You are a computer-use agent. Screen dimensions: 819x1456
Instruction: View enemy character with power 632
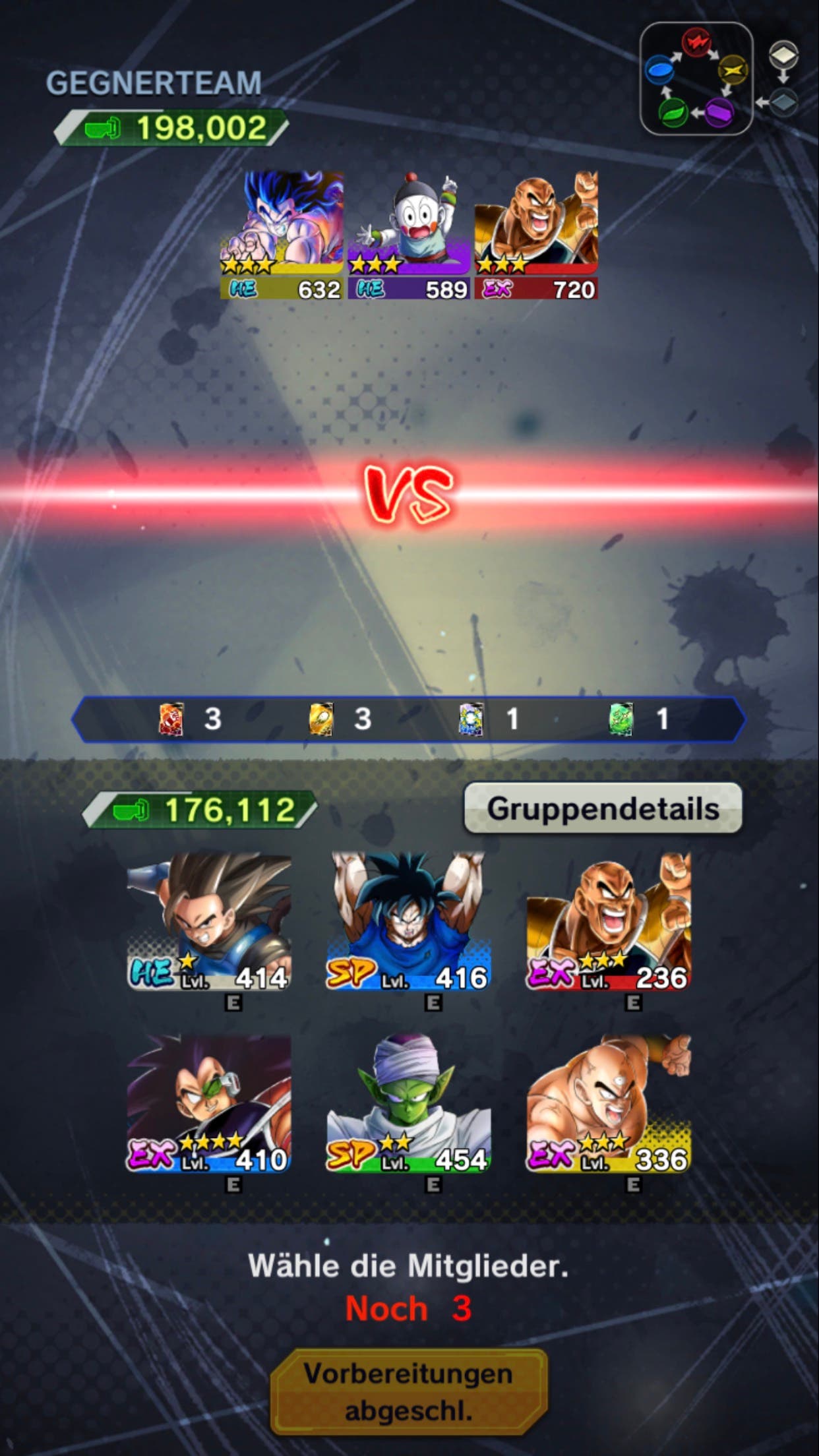(282, 235)
